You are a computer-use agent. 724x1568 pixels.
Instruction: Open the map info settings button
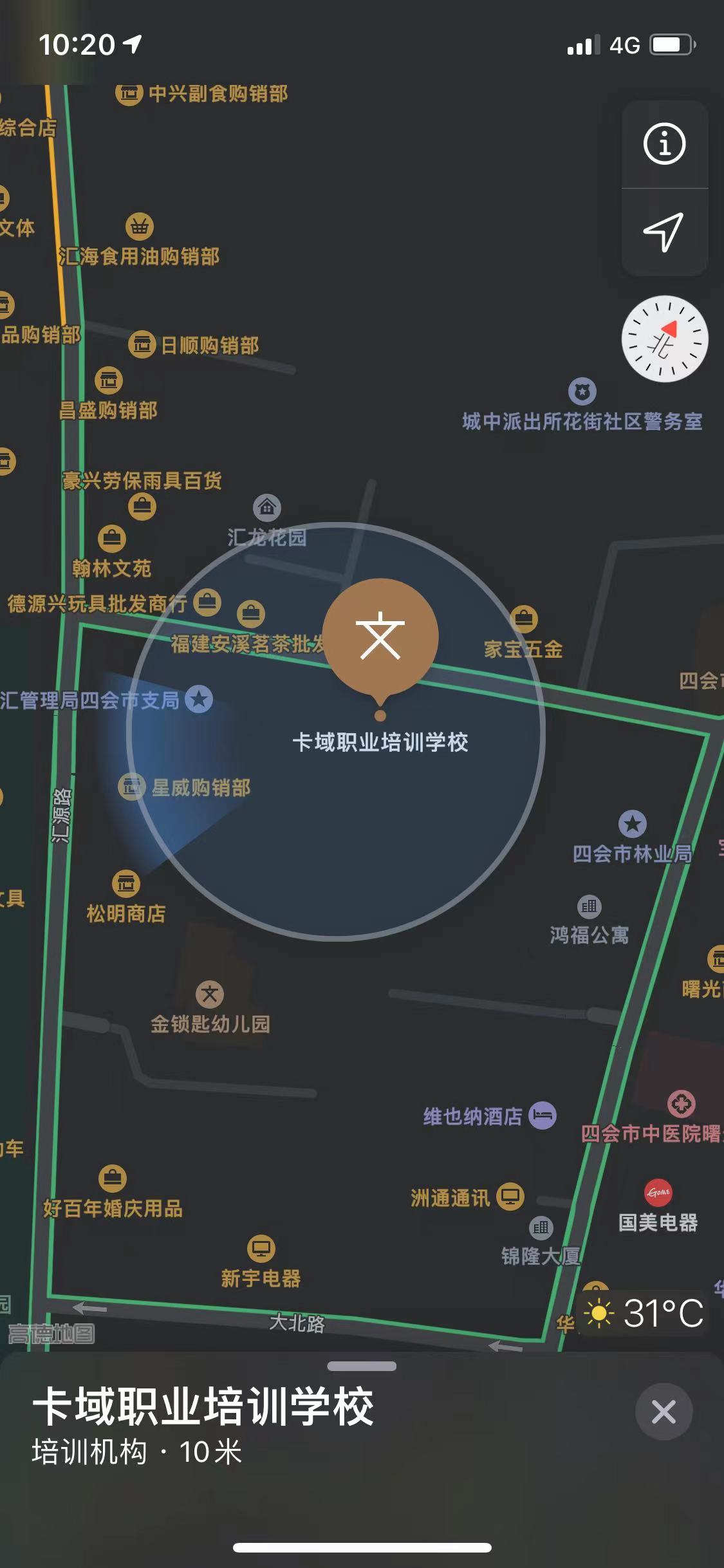click(x=664, y=144)
